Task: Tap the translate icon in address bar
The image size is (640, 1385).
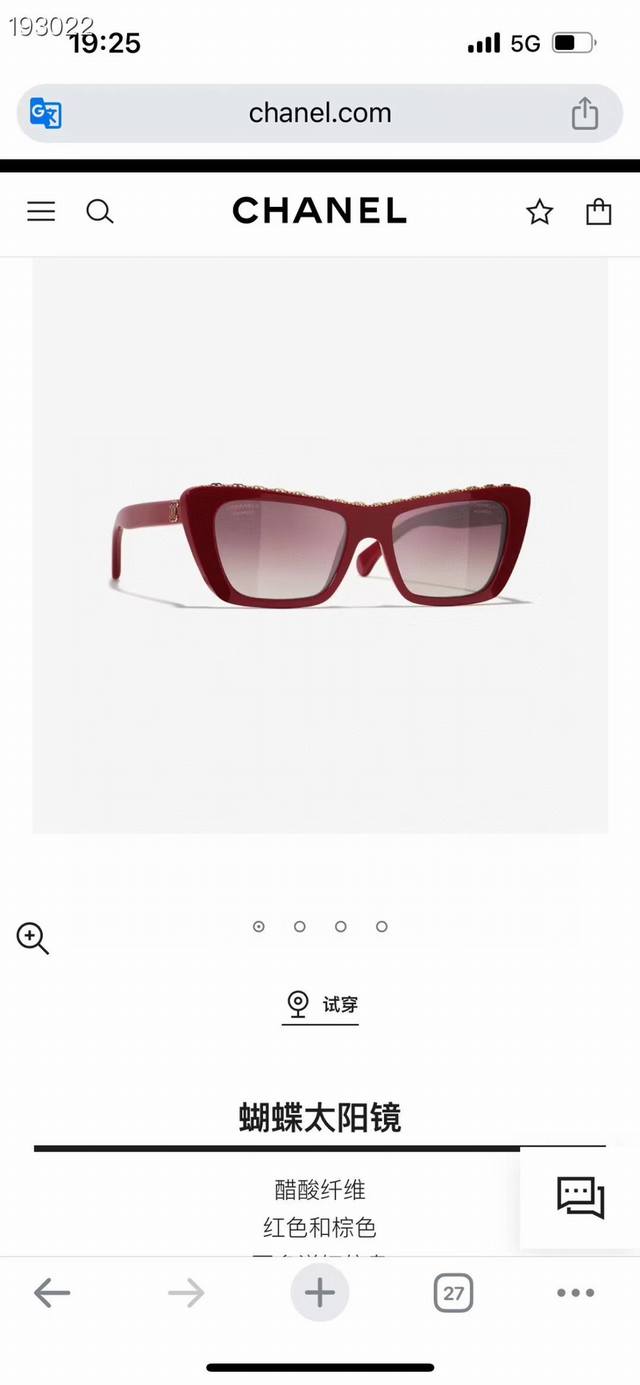Action: click(x=46, y=113)
